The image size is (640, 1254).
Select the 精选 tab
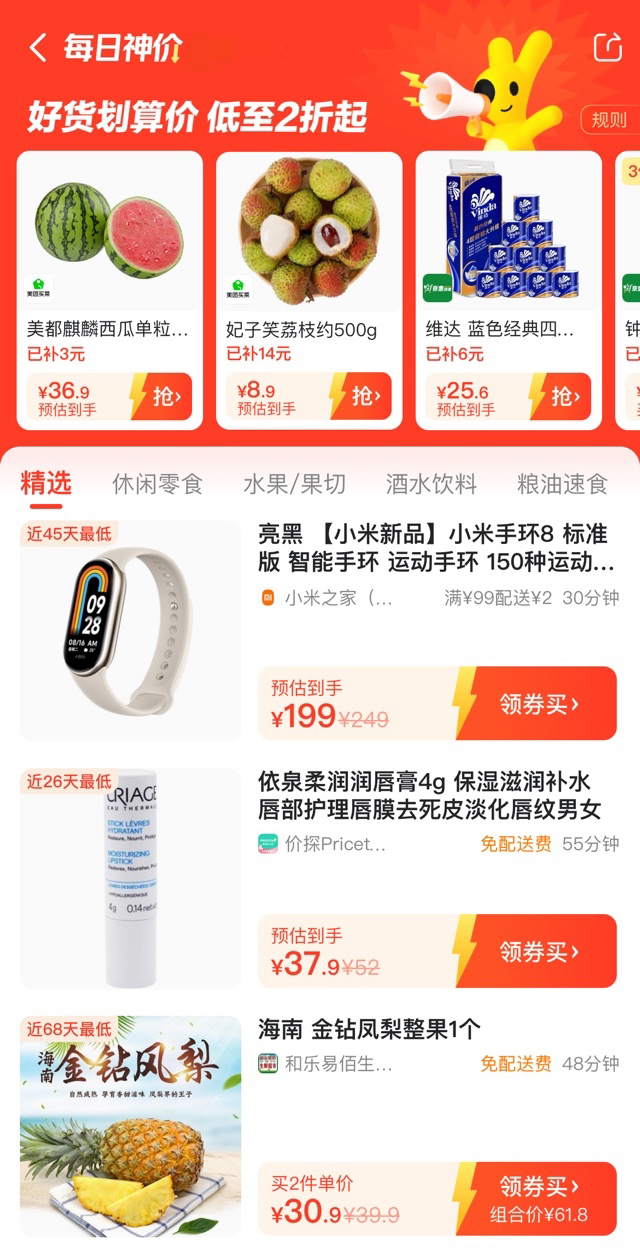click(x=46, y=484)
